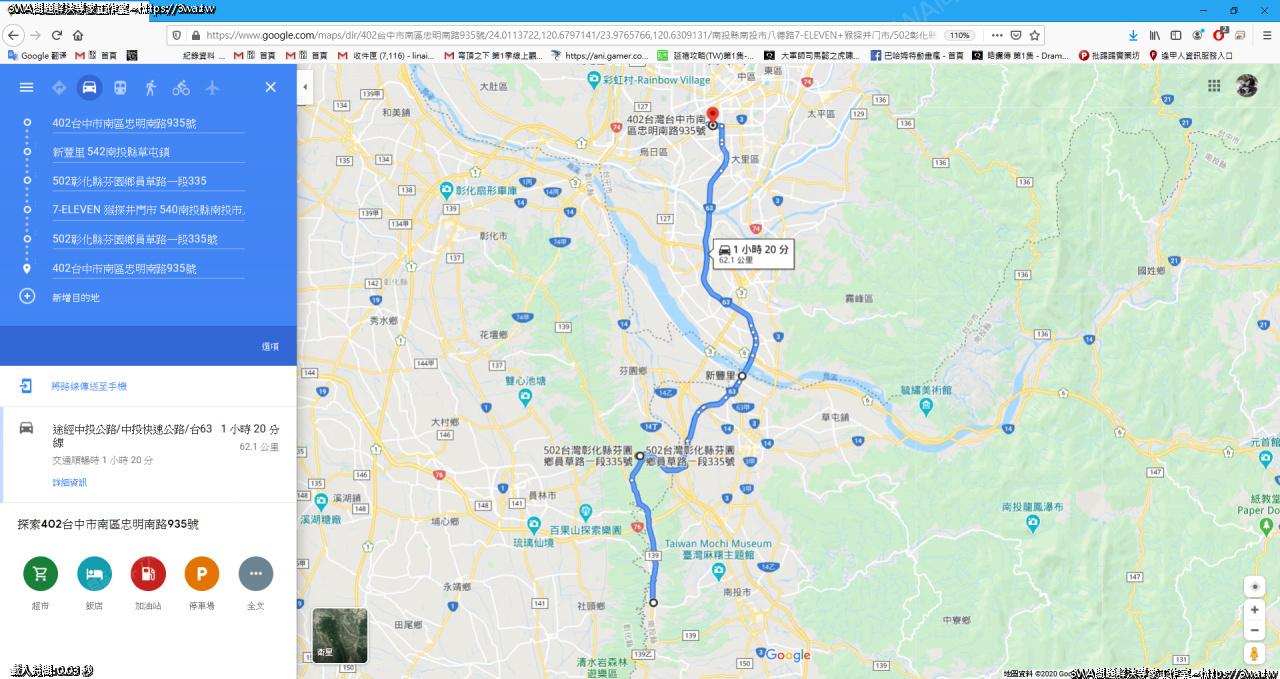Switch to satellite view 衛星
Screen dimensions: 1280x679
(340, 635)
